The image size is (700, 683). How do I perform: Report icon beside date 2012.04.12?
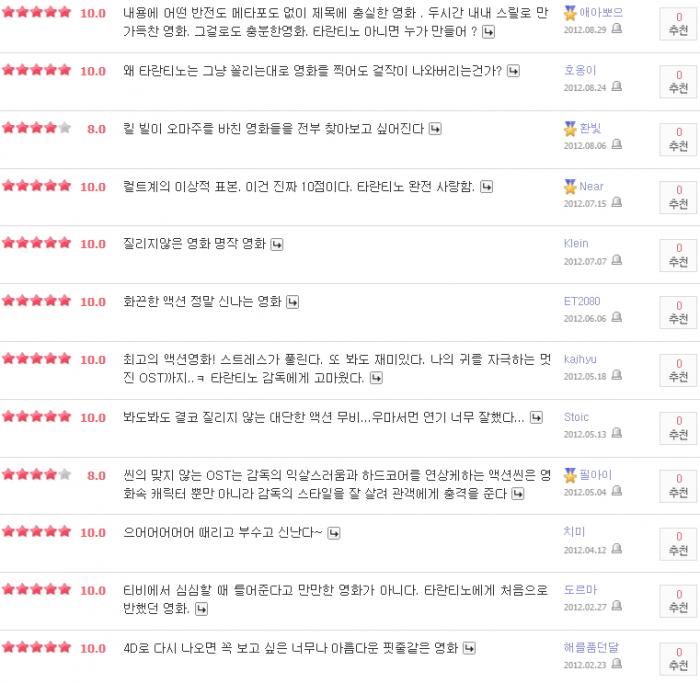pos(616,549)
